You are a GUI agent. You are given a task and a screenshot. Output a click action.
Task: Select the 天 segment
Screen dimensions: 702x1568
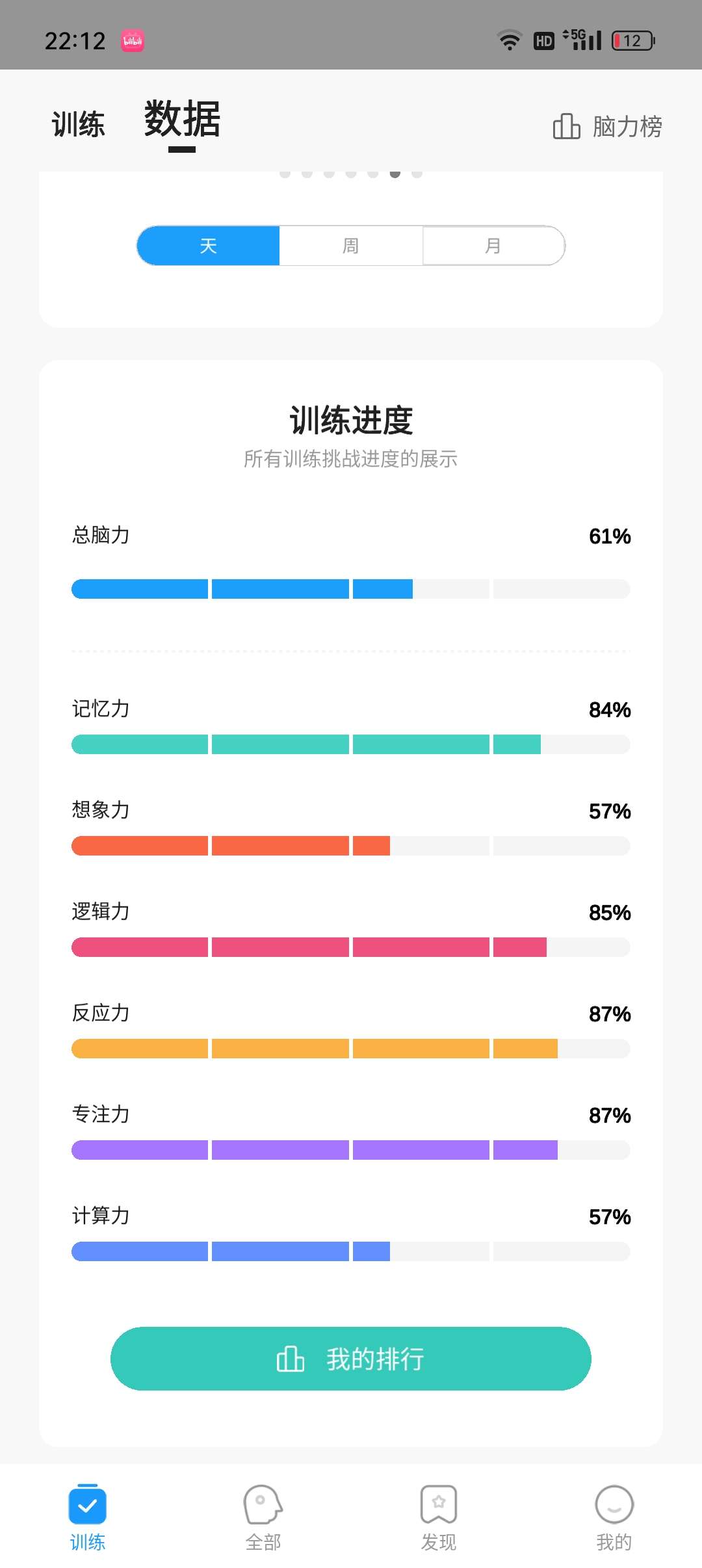click(x=208, y=246)
